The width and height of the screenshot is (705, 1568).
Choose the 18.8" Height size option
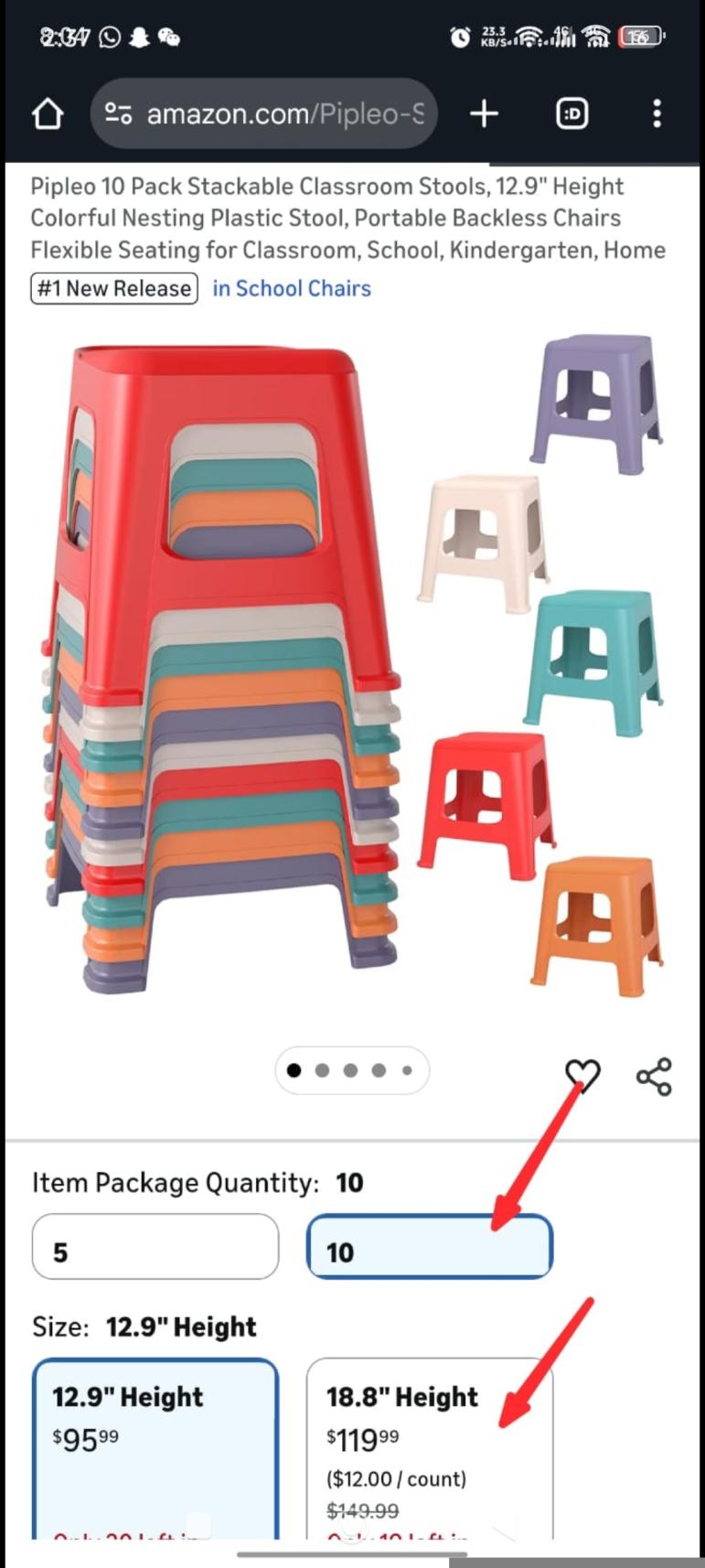429,1445
